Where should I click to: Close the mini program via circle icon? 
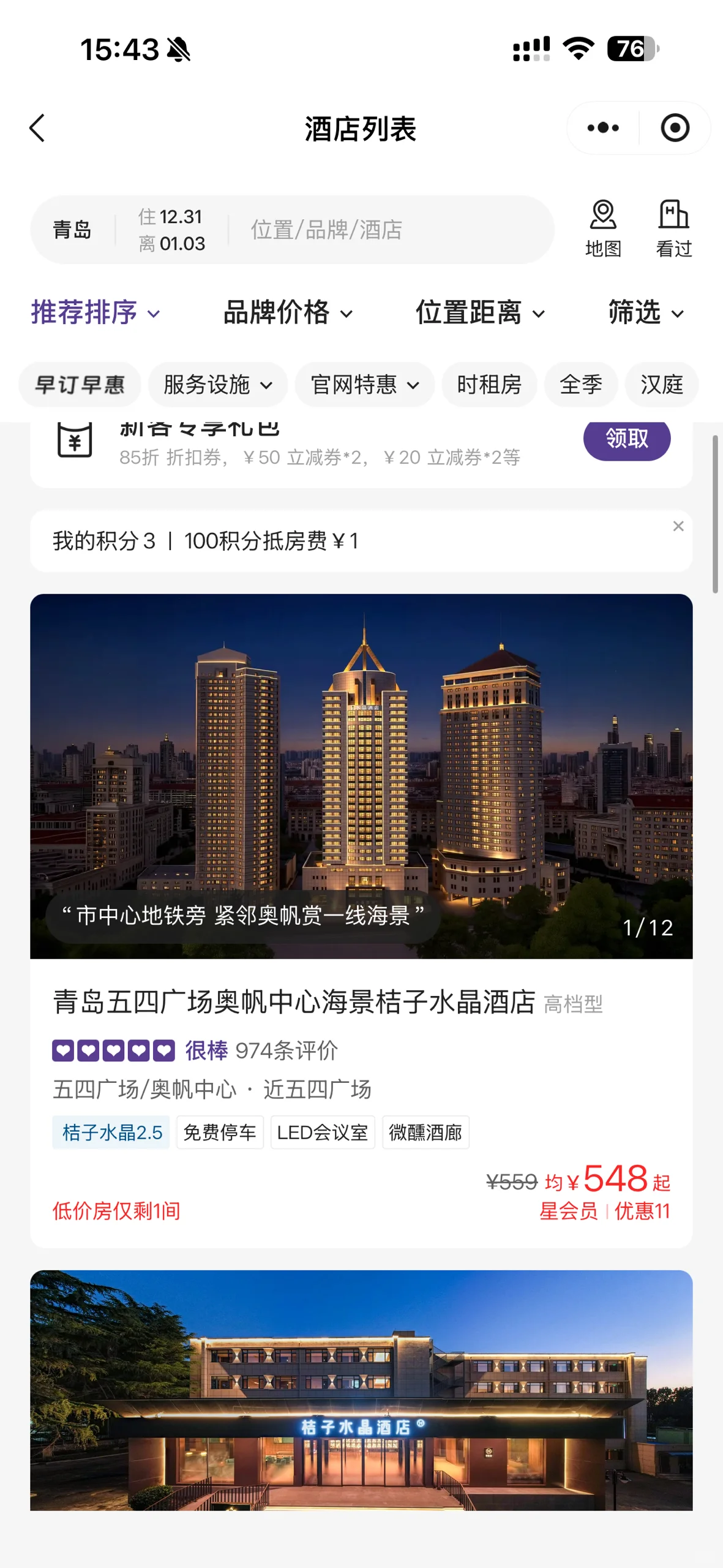675,128
